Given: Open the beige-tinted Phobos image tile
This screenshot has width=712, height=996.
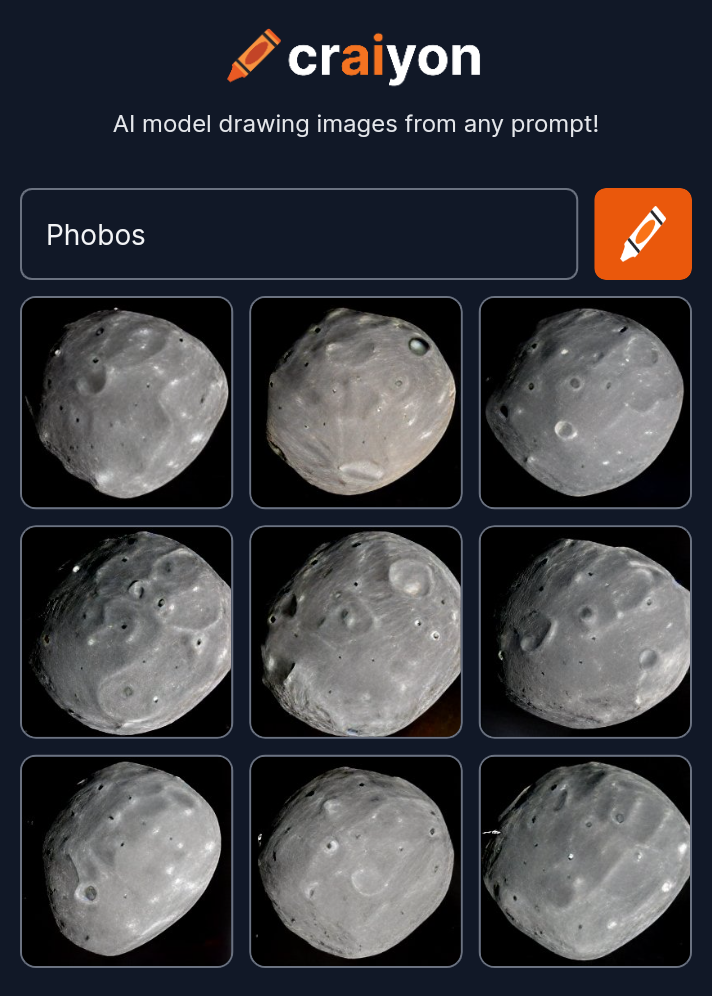Looking at the screenshot, I should (356, 402).
